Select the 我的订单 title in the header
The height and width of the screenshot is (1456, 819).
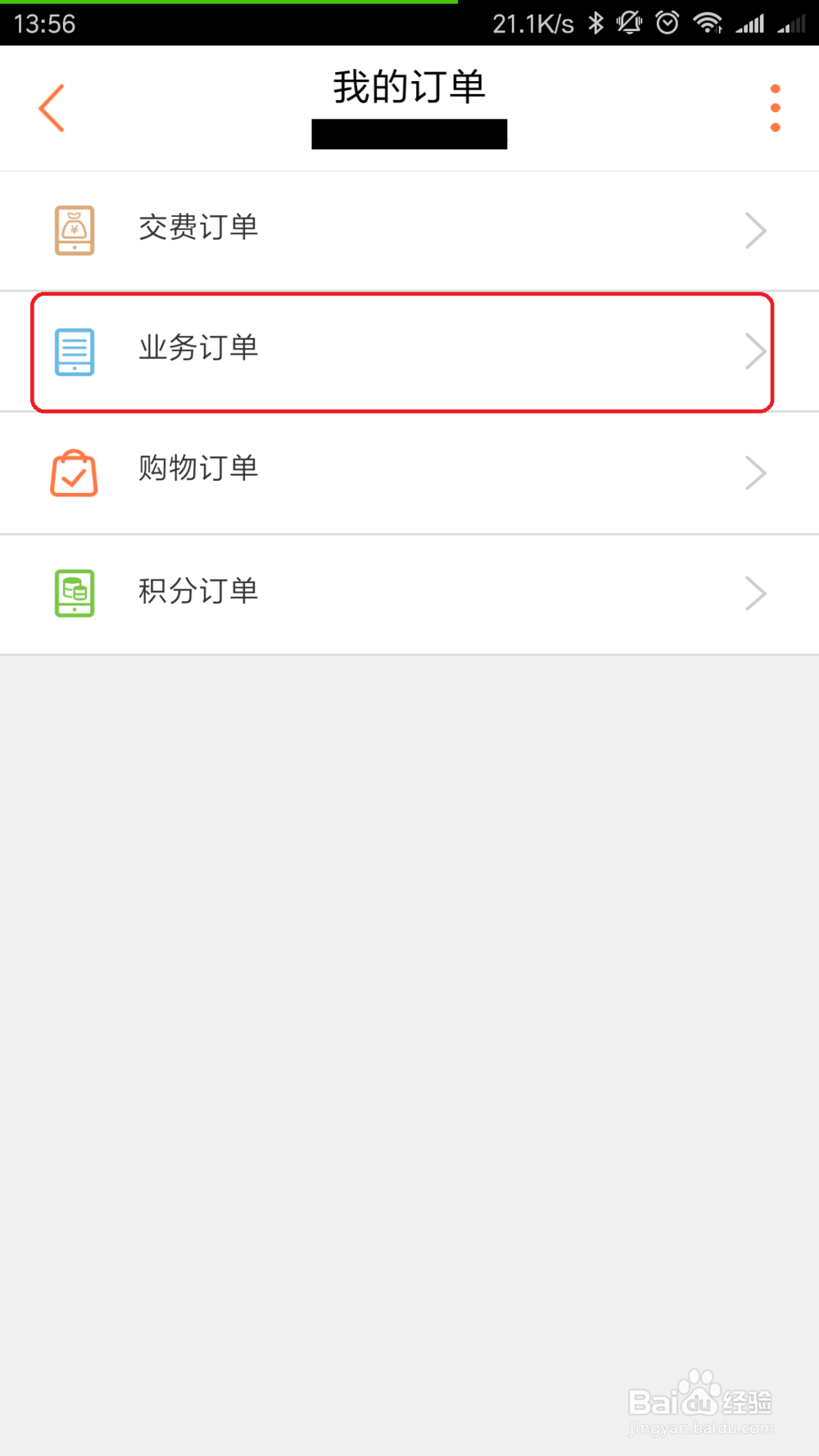coord(409,86)
